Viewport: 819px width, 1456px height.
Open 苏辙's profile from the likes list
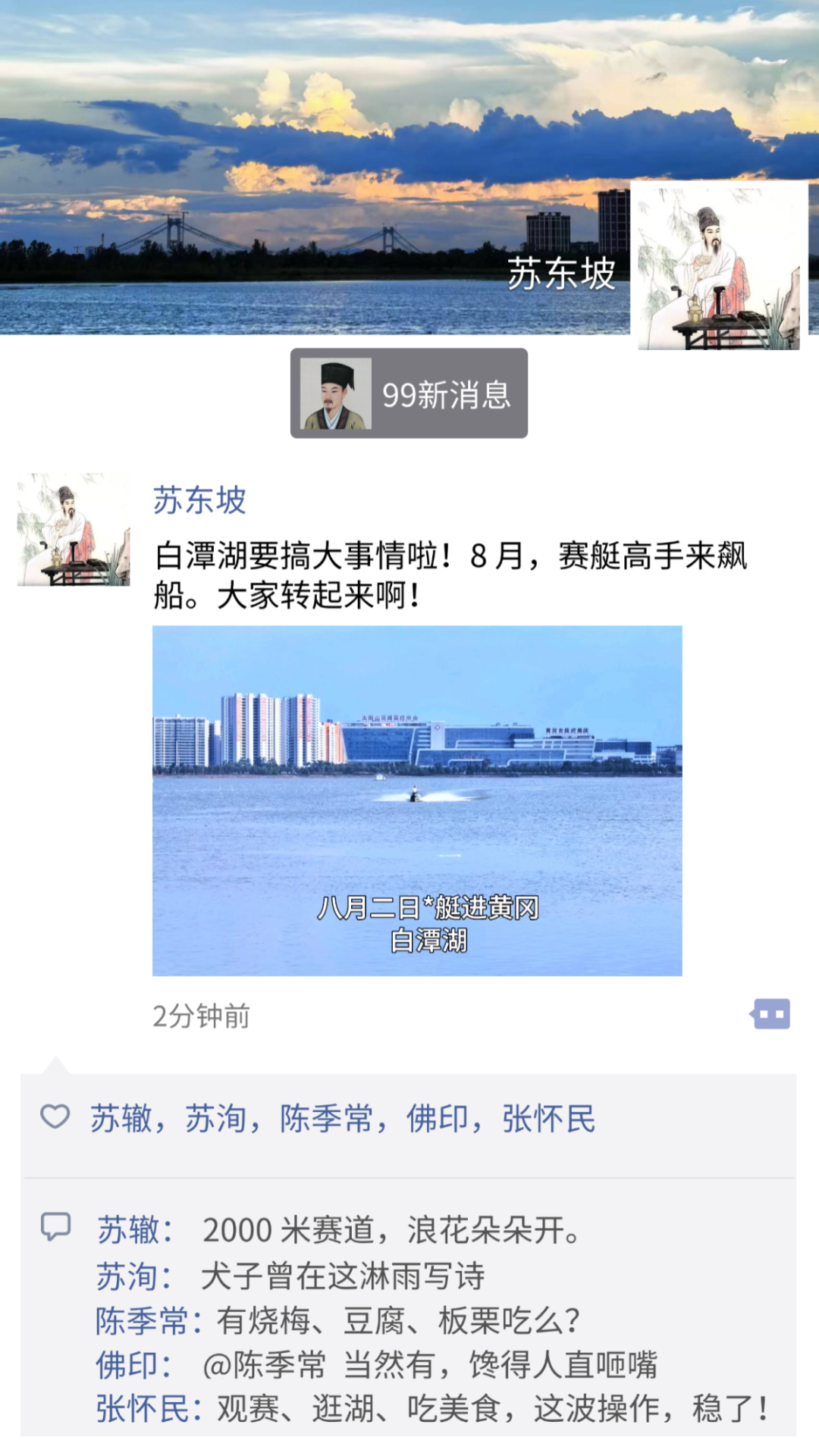(x=121, y=1119)
